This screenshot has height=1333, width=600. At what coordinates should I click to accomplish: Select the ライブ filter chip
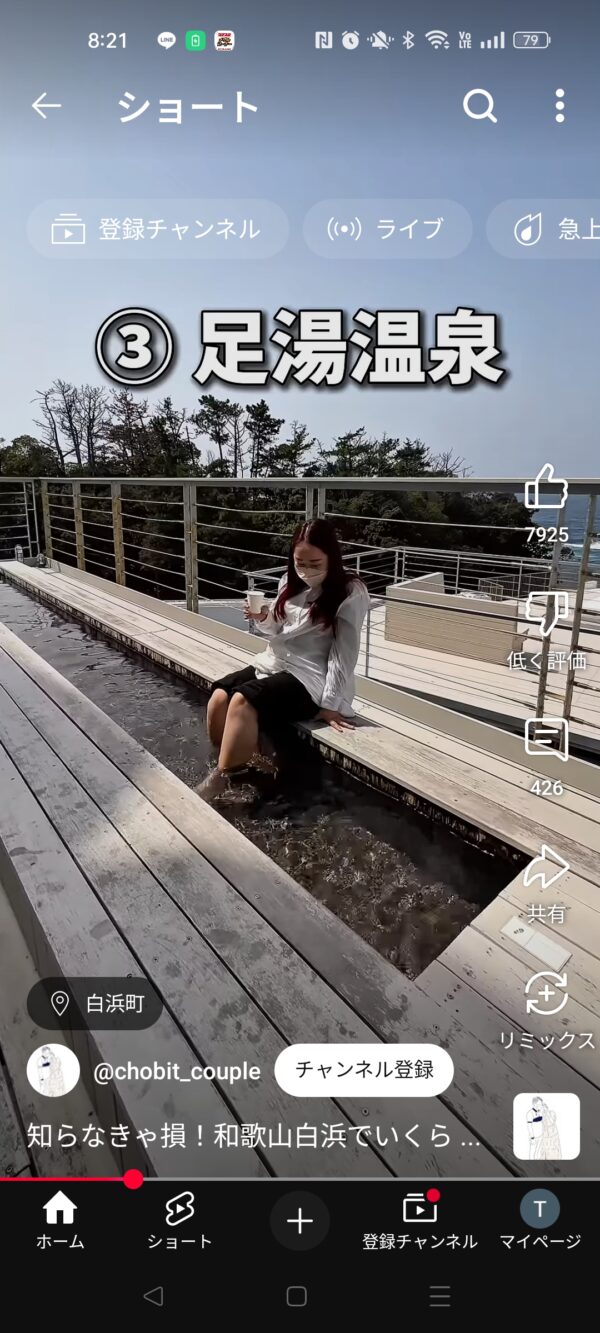point(387,229)
